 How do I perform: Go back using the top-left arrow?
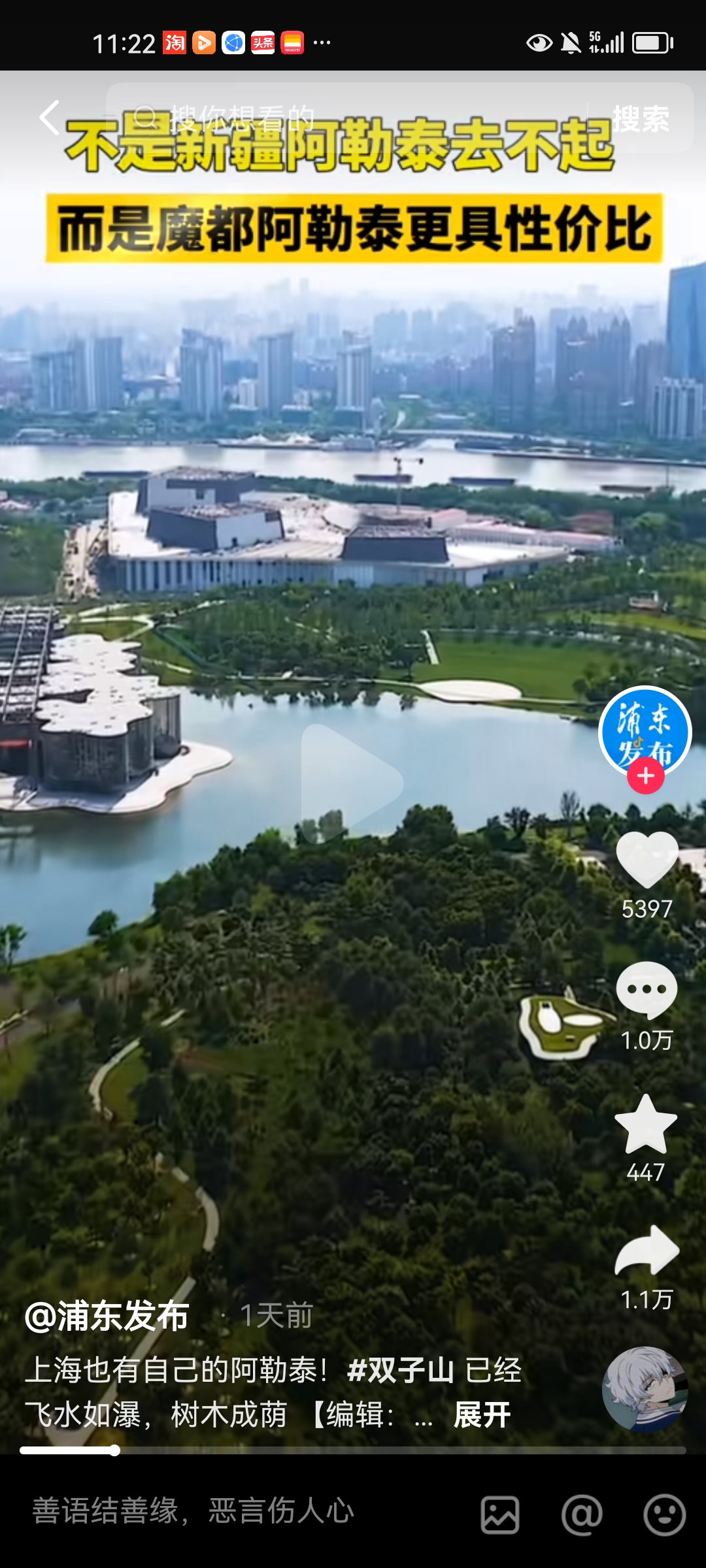pos(50,118)
